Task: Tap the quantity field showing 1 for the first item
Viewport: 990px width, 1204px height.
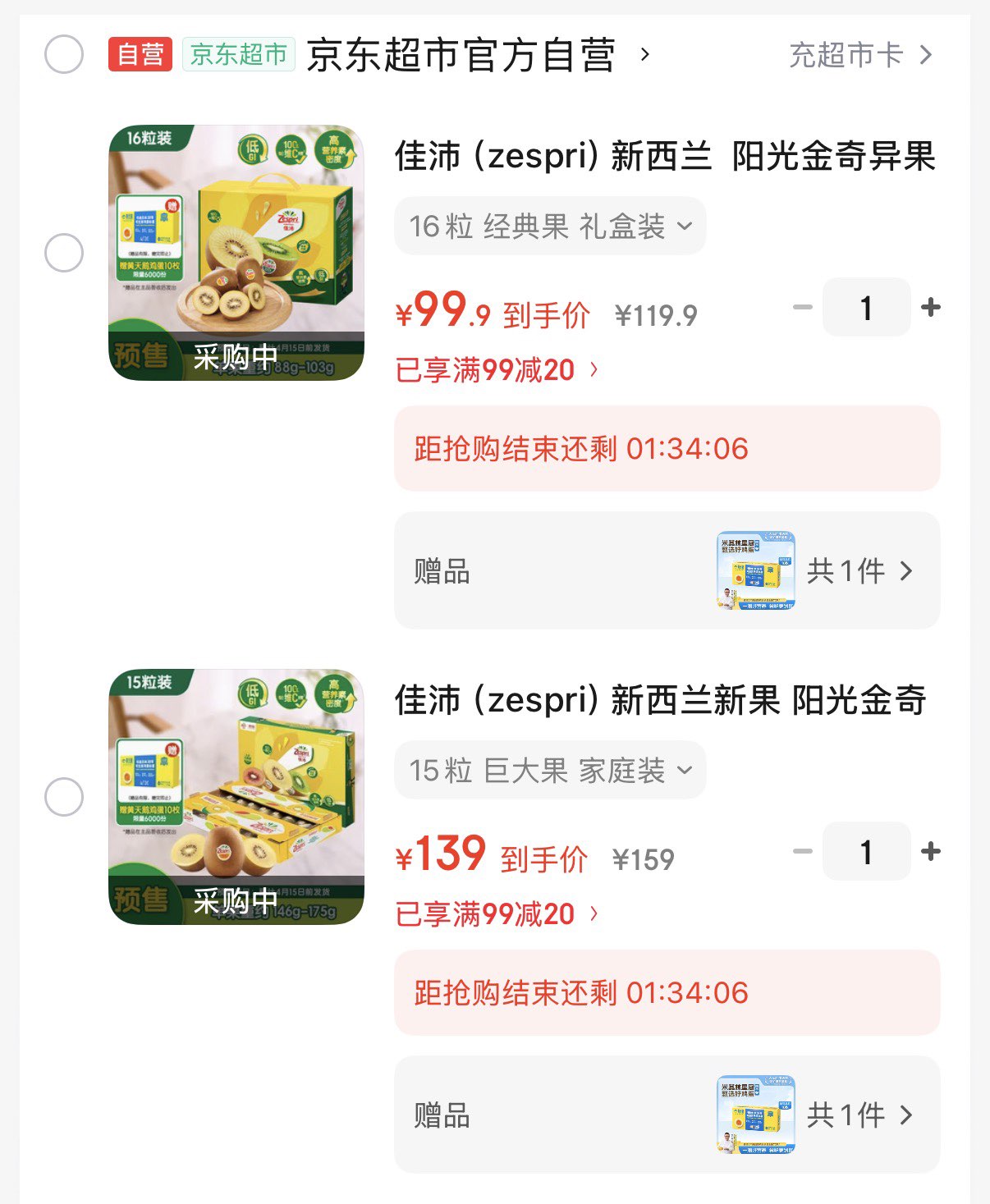Action: (x=866, y=307)
